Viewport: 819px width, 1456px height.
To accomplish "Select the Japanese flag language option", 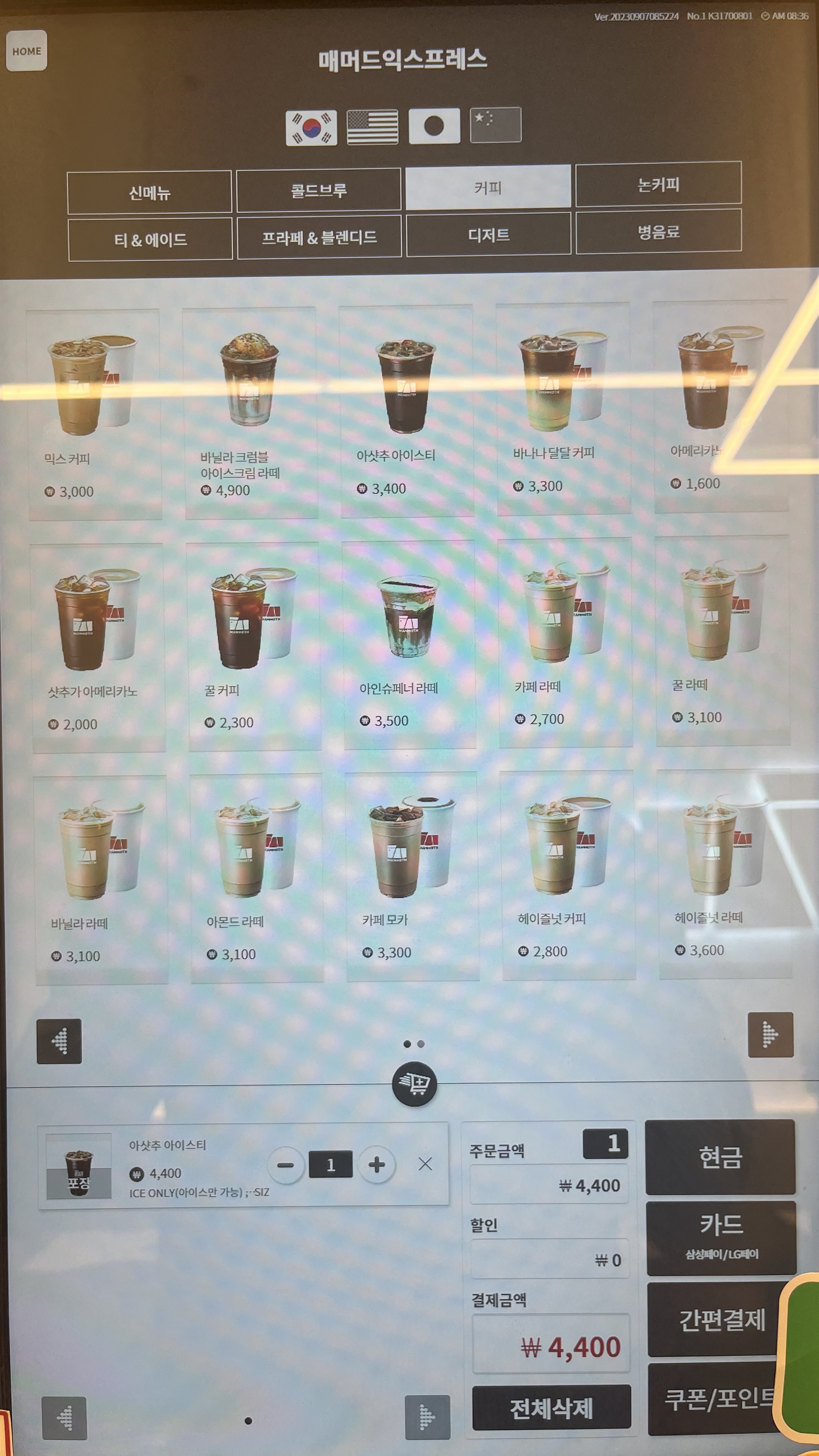I will coord(434,125).
